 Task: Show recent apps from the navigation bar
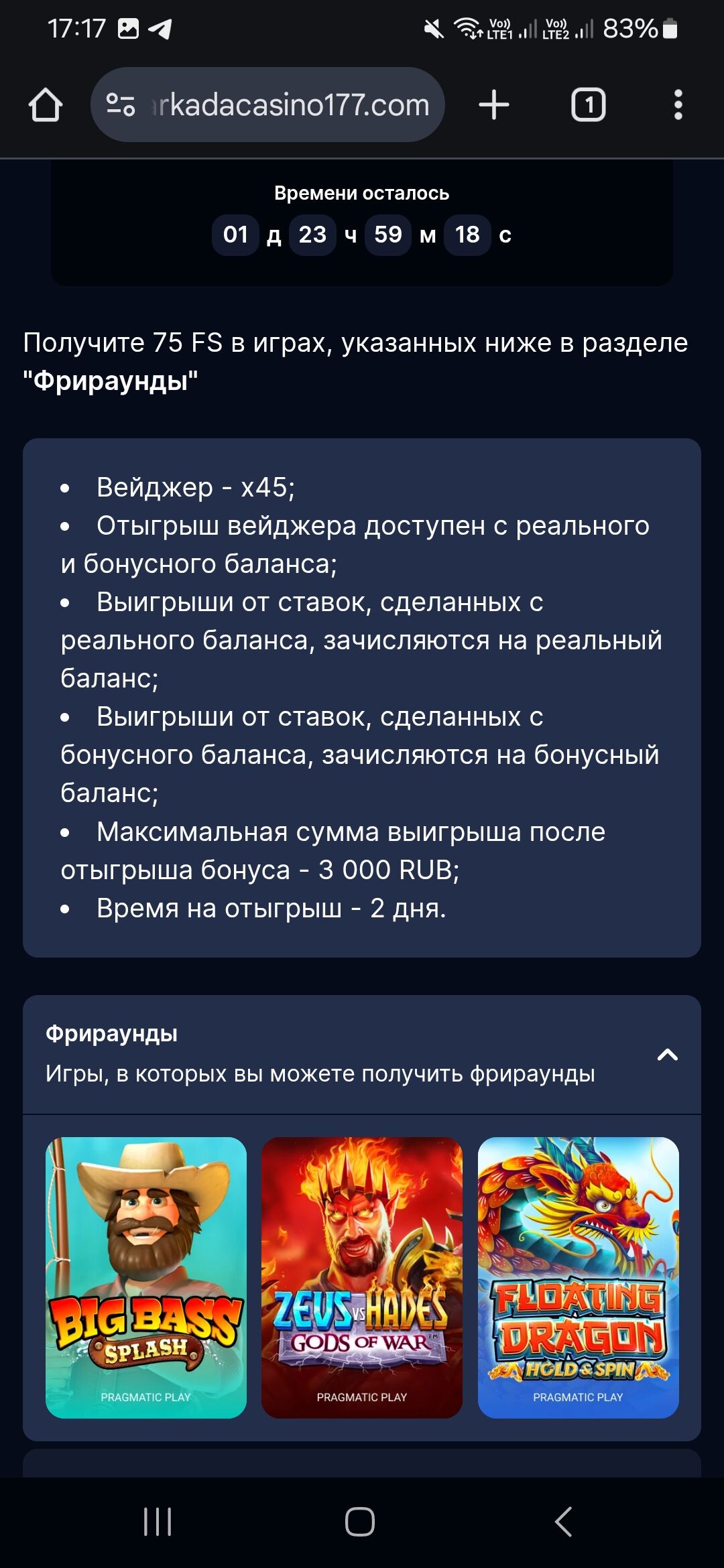pyautogui.click(x=158, y=1522)
